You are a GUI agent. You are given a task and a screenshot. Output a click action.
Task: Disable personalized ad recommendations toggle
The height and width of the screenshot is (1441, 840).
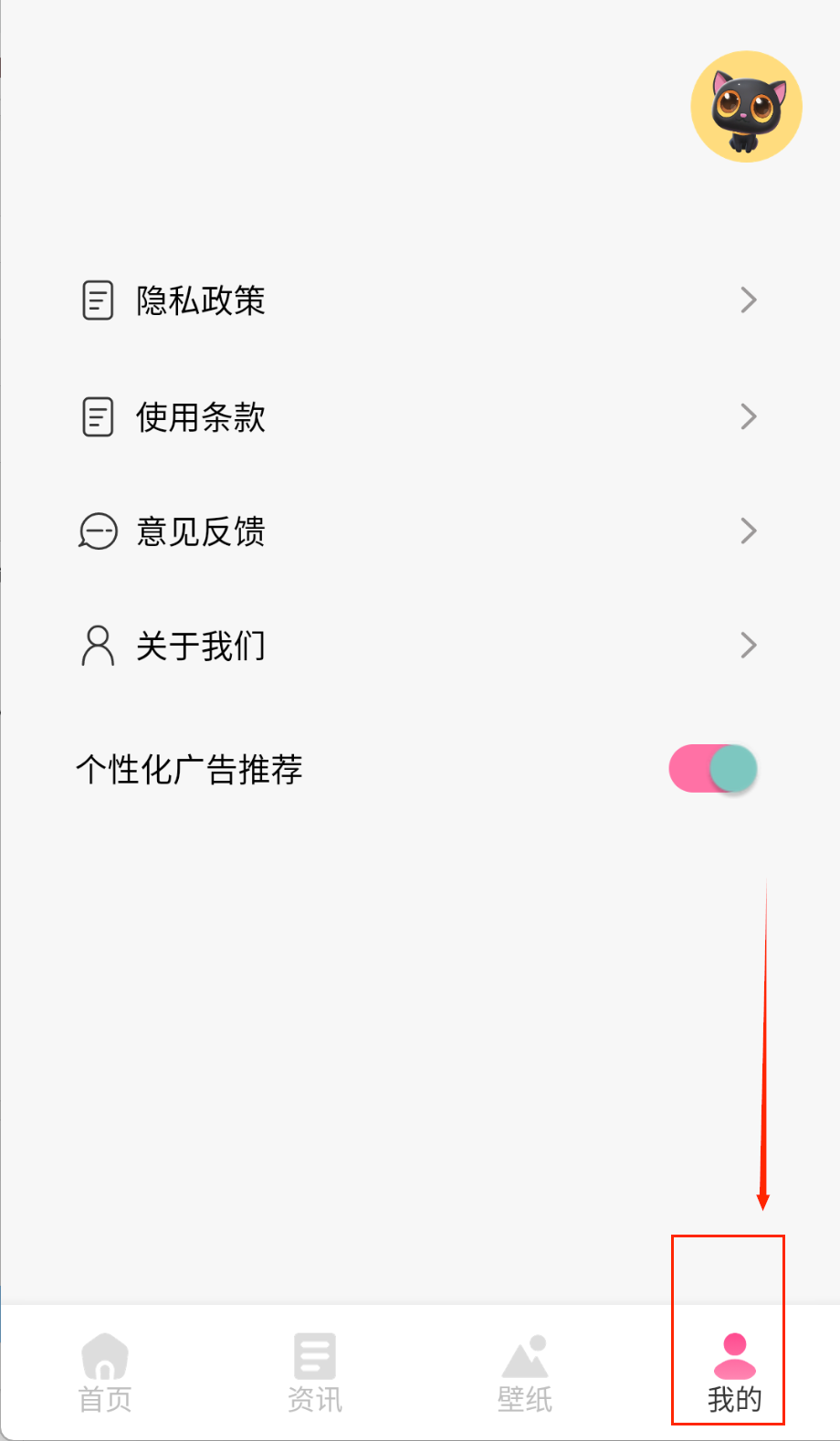tap(713, 769)
